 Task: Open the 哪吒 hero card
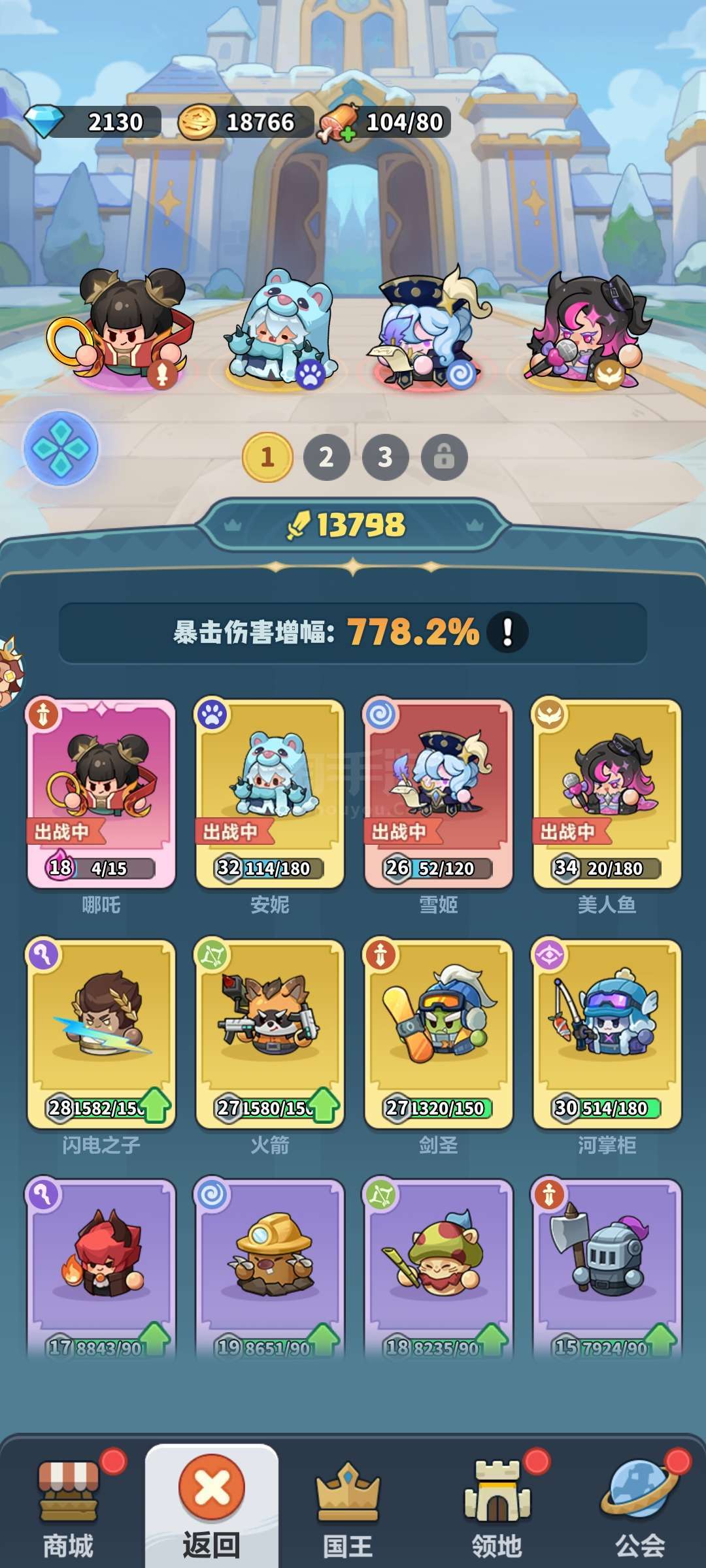(101, 794)
